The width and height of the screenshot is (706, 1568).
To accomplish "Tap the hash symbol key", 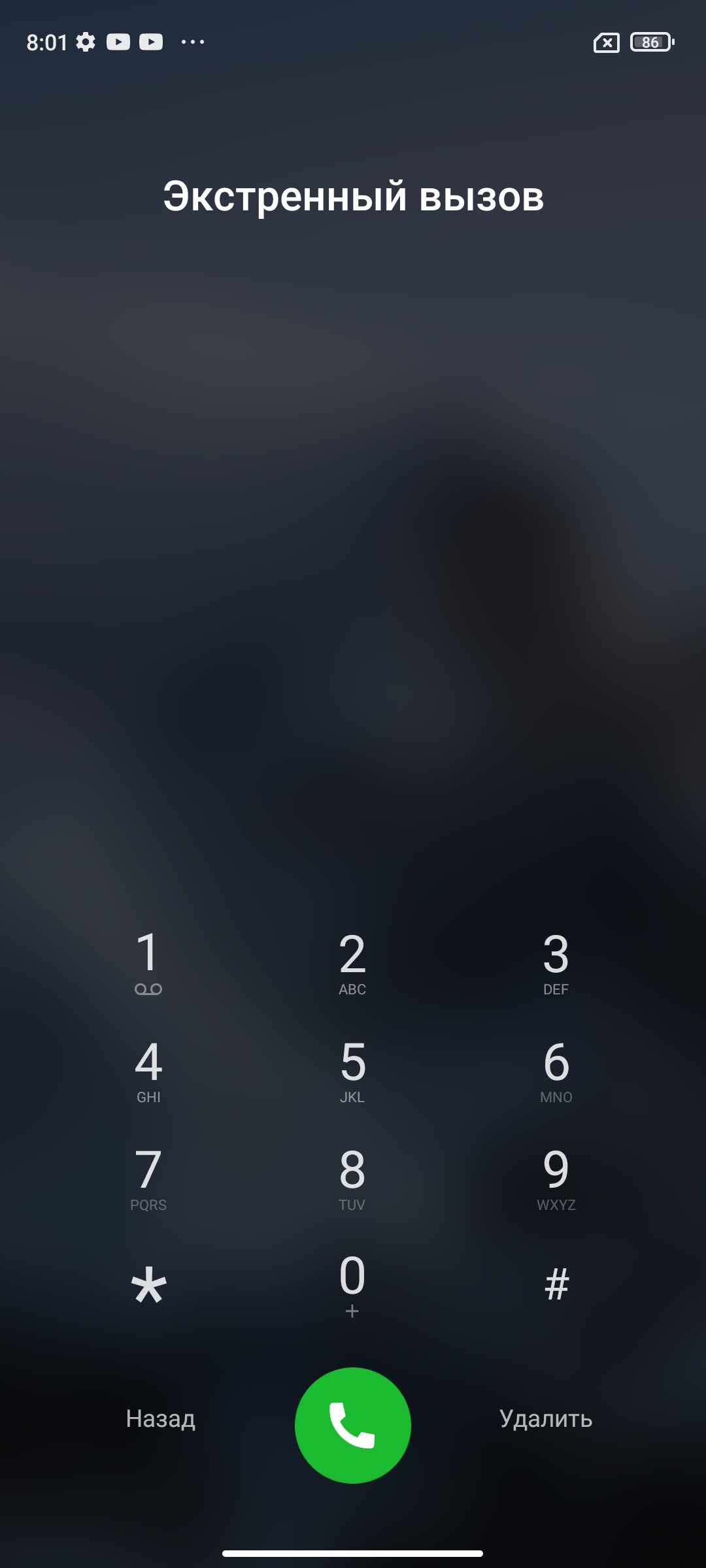I will pos(556,1284).
